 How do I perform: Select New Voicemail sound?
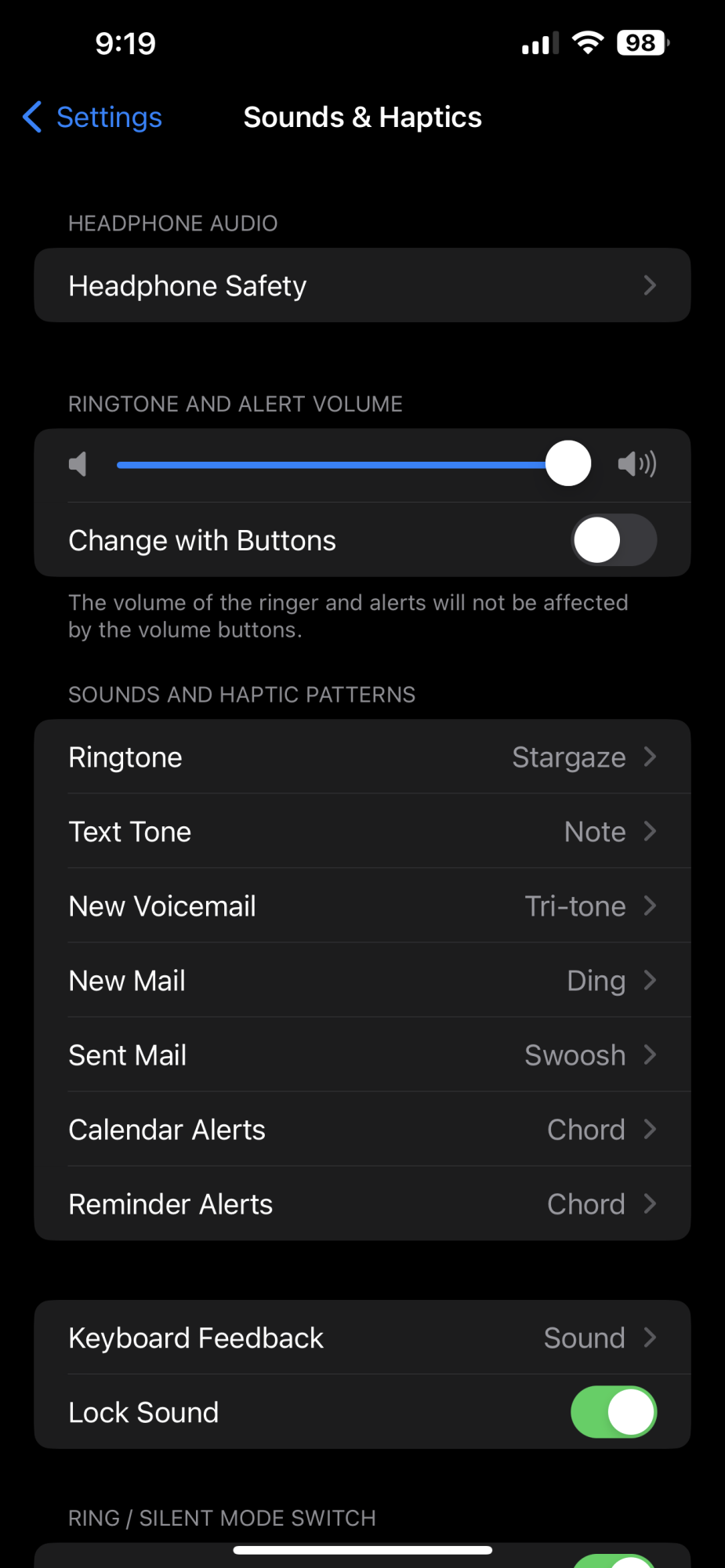[362, 906]
